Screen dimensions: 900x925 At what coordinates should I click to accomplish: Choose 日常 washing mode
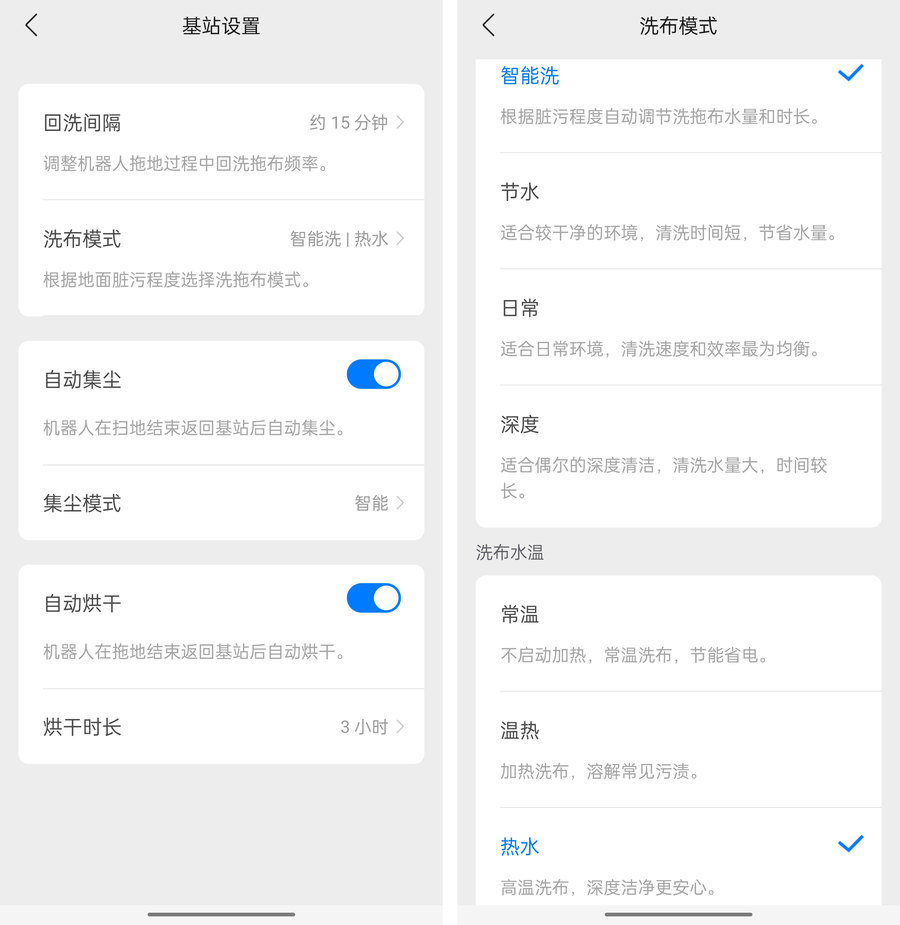[x=678, y=327]
